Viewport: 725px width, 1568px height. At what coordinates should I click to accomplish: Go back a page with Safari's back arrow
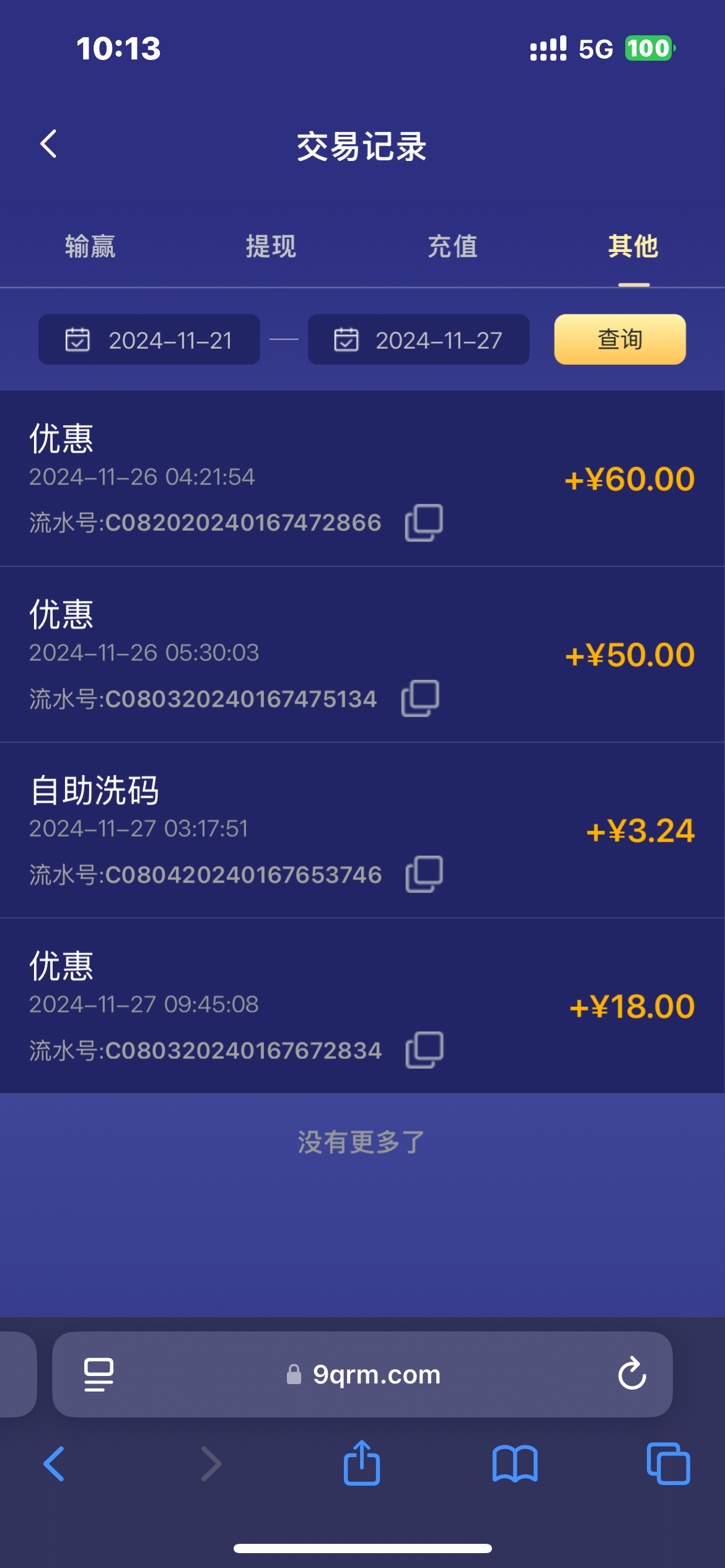pyautogui.click(x=55, y=1464)
